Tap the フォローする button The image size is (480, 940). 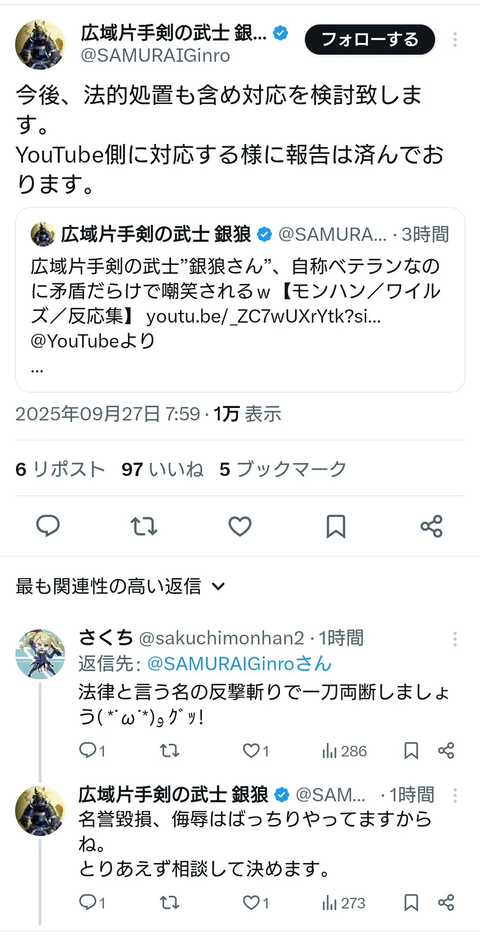(x=369, y=40)
